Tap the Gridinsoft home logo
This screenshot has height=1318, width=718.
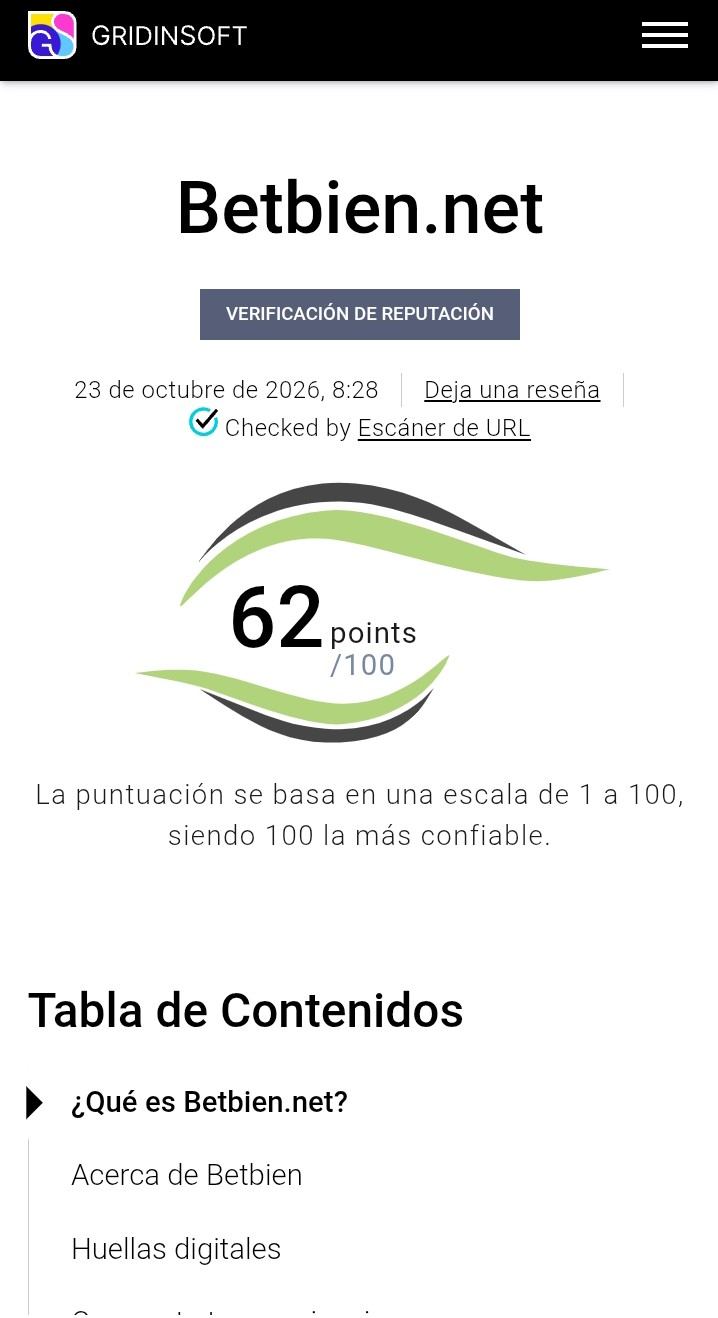(x=138, y=35)
